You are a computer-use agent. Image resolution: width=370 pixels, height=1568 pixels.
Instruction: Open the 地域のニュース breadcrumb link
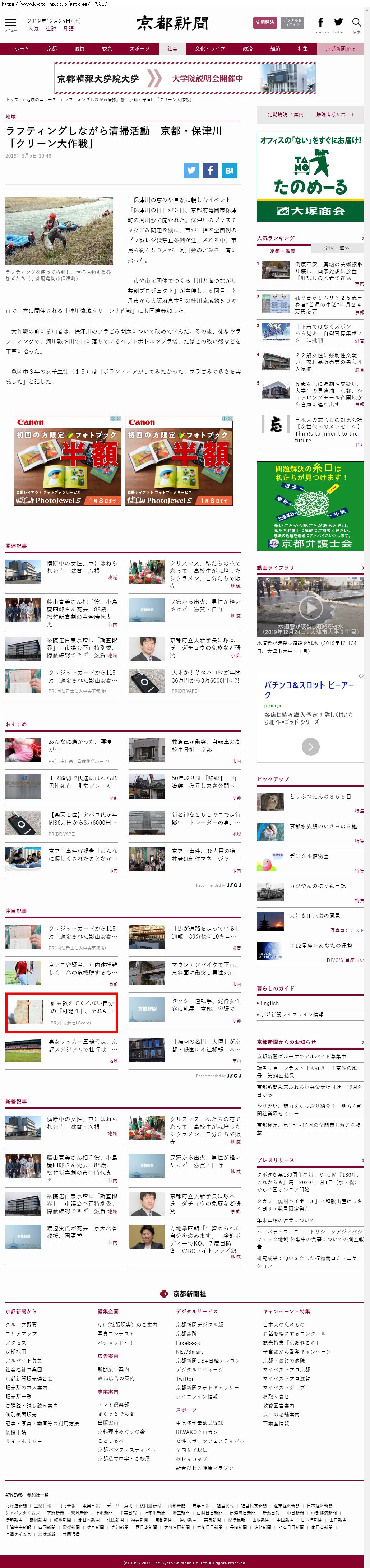(41, 99)
